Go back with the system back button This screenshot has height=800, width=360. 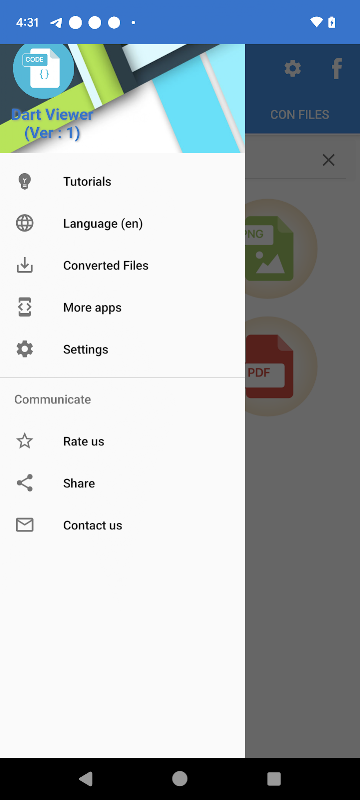click(x=85, y=779)
